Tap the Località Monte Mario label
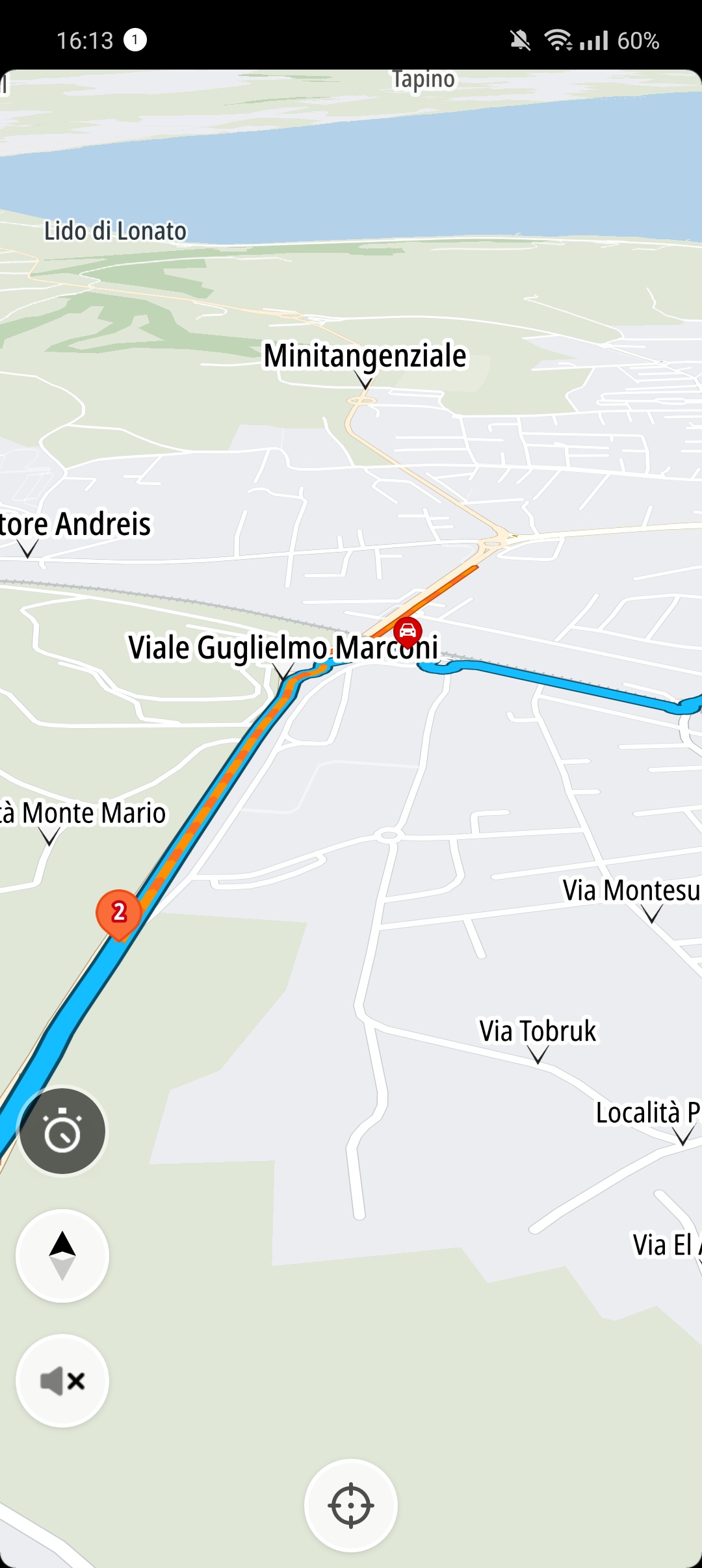Screen dimensions: 702x1568 pyautogui.click(x=83, y=812)
